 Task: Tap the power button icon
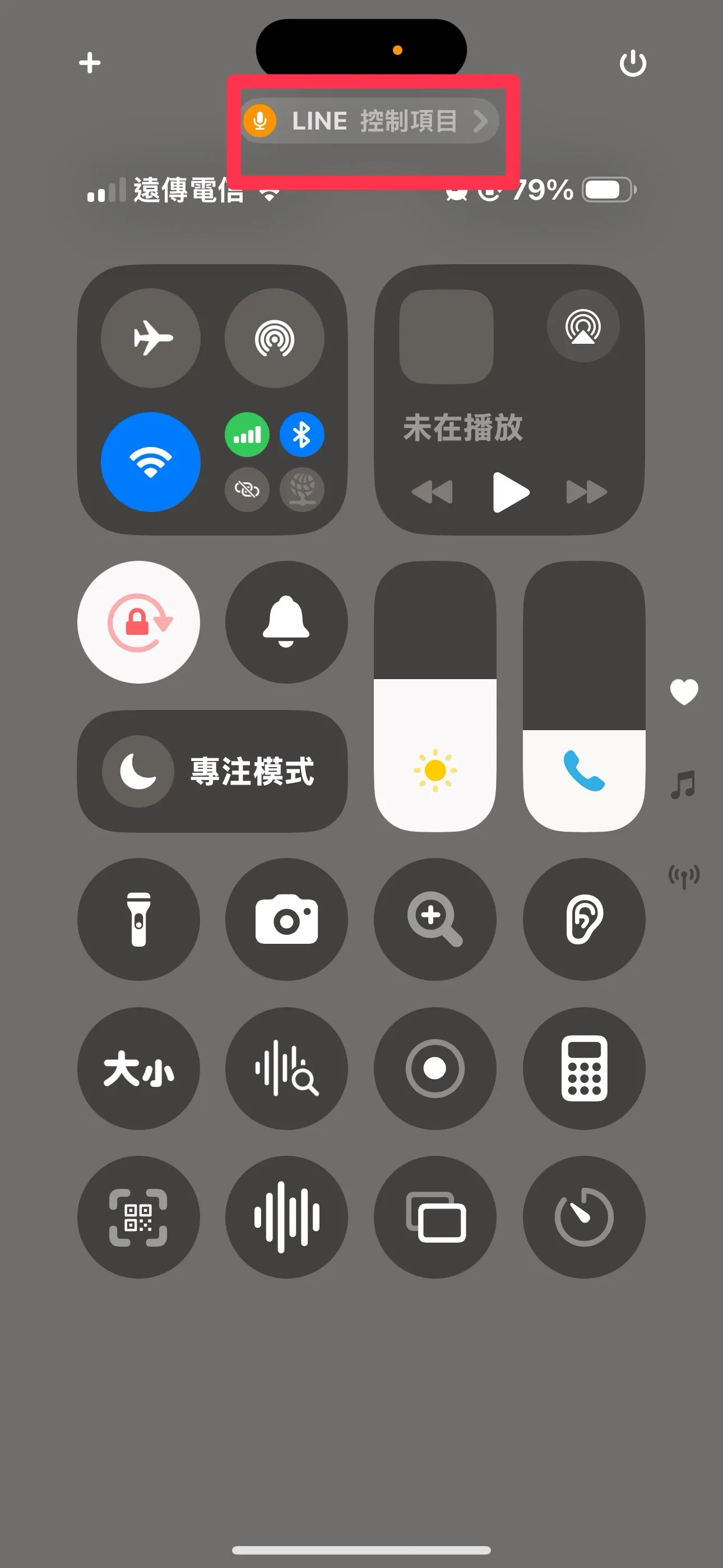click(632, 63)
